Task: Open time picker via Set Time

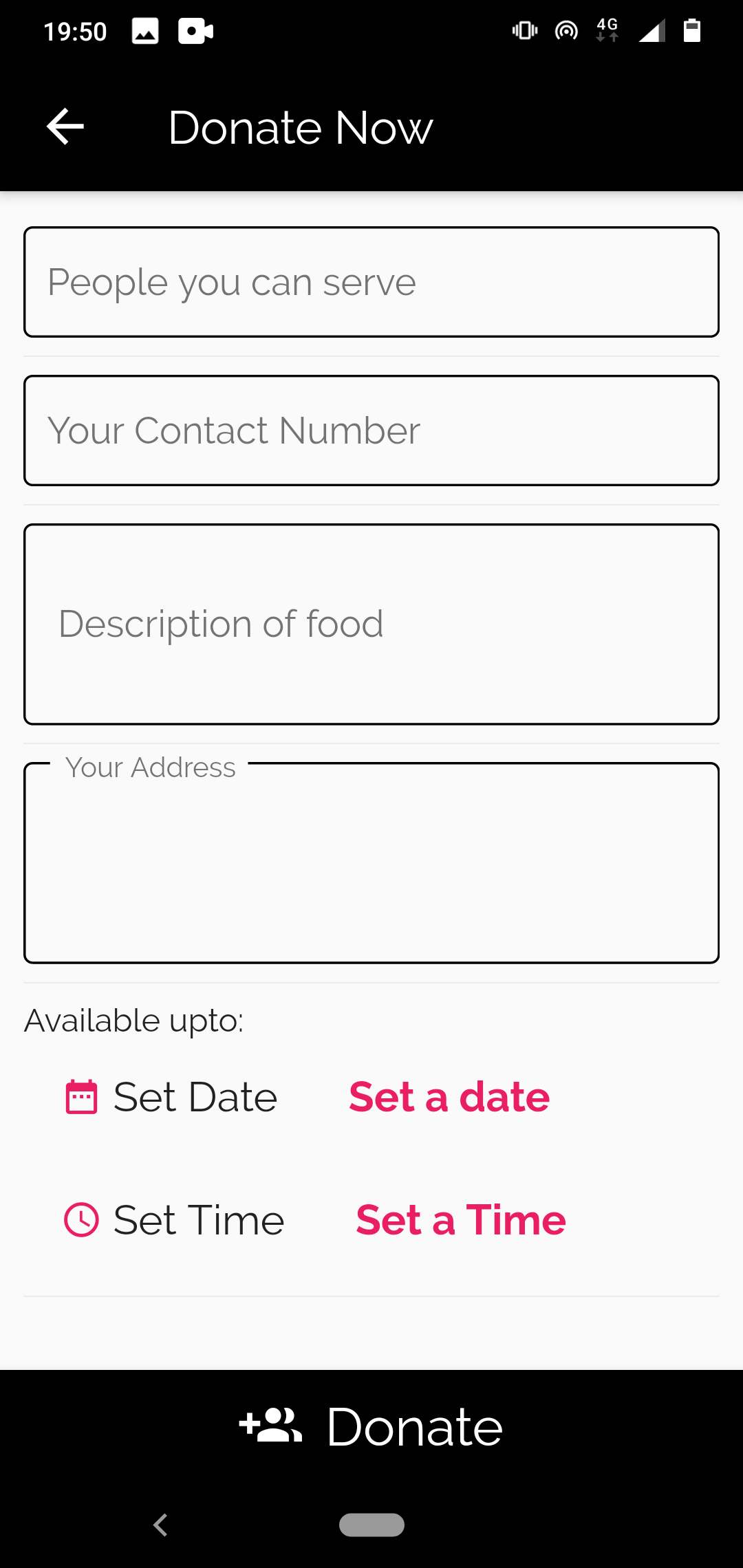Action: [175, 1221]
